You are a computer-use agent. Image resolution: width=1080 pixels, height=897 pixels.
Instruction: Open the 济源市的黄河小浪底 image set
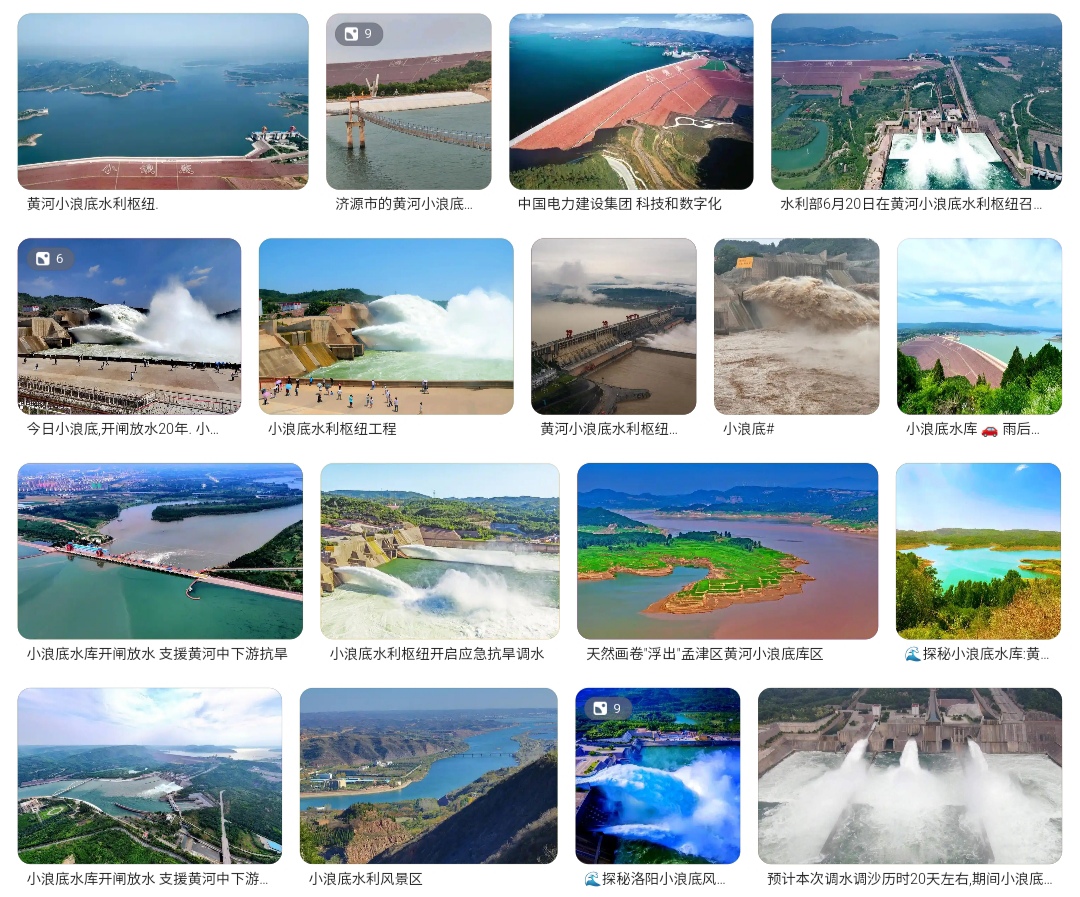[x=408, y=101]
